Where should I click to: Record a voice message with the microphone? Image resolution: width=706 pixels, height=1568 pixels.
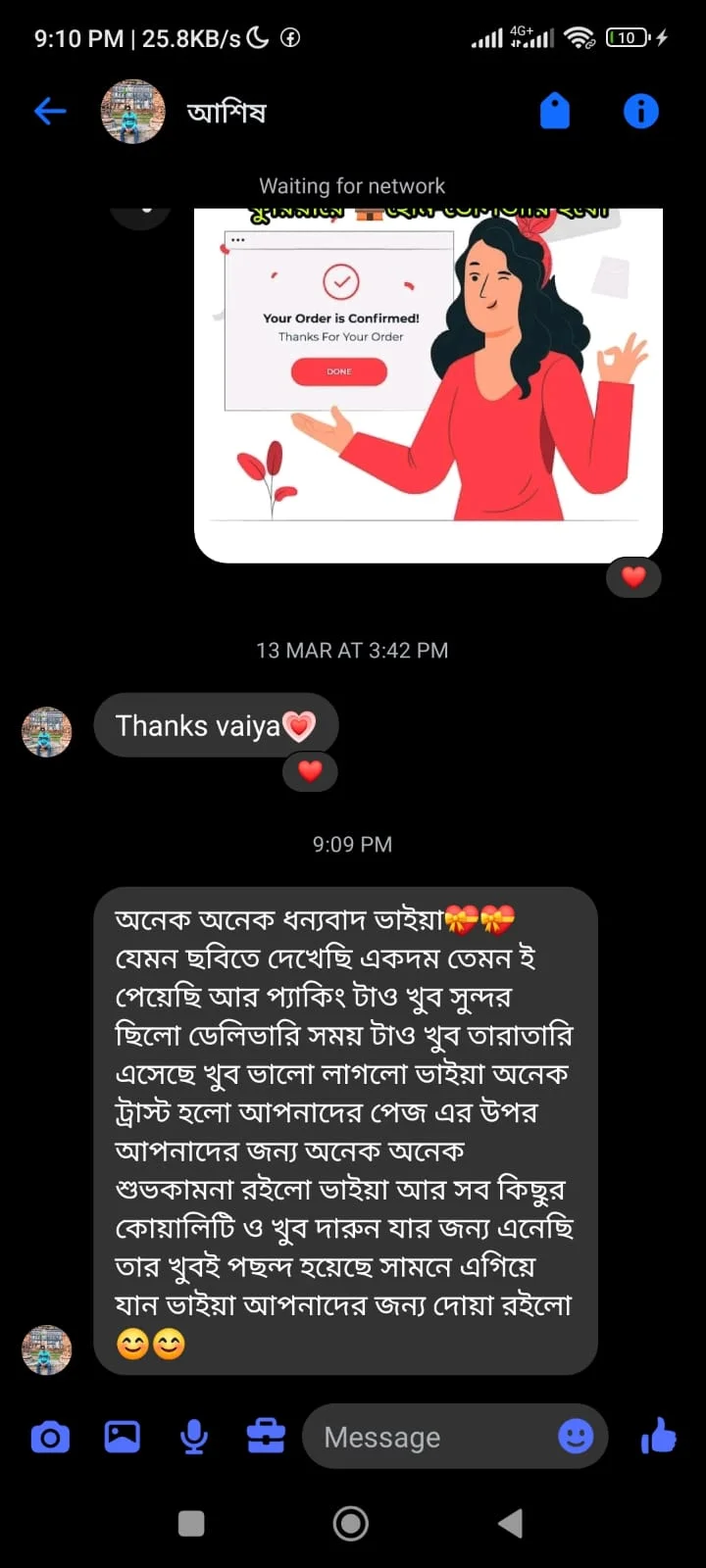point(194,1438)
